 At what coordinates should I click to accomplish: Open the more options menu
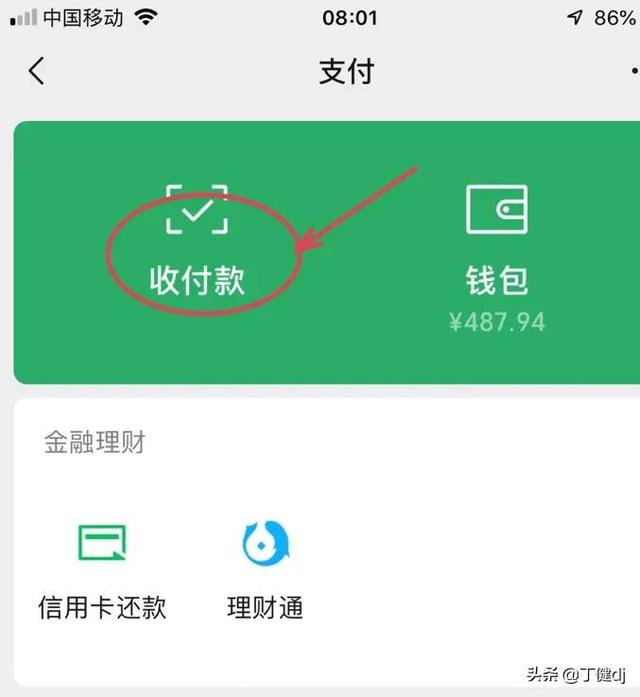(633, 72)
